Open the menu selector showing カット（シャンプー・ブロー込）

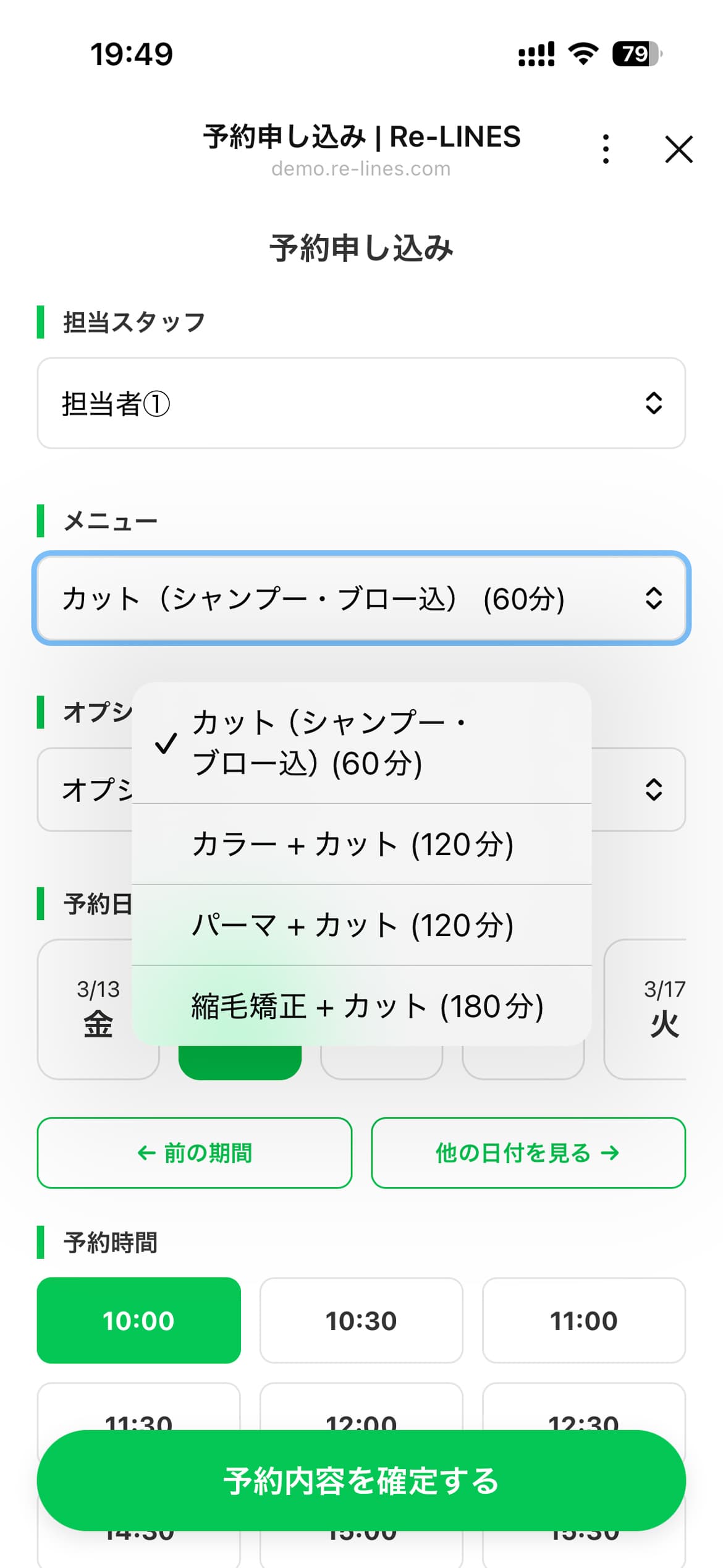[361, 599]
